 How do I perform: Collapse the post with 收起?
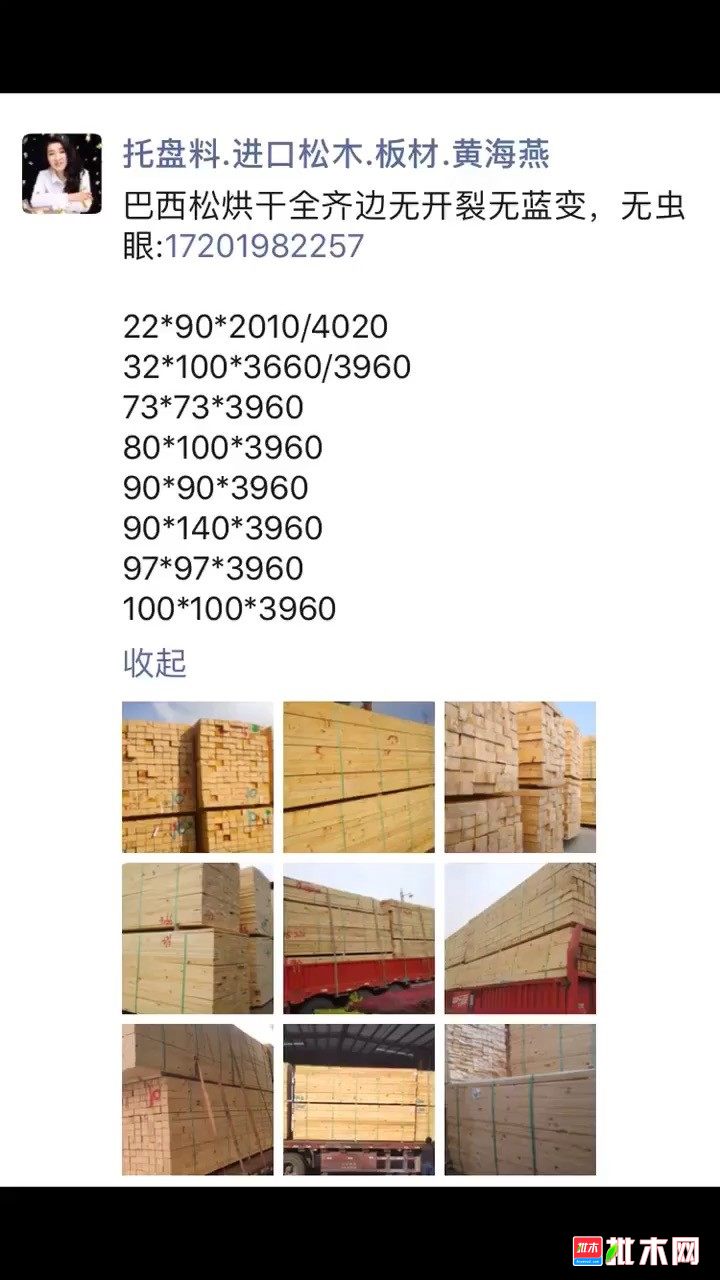(x=154, y=662)
